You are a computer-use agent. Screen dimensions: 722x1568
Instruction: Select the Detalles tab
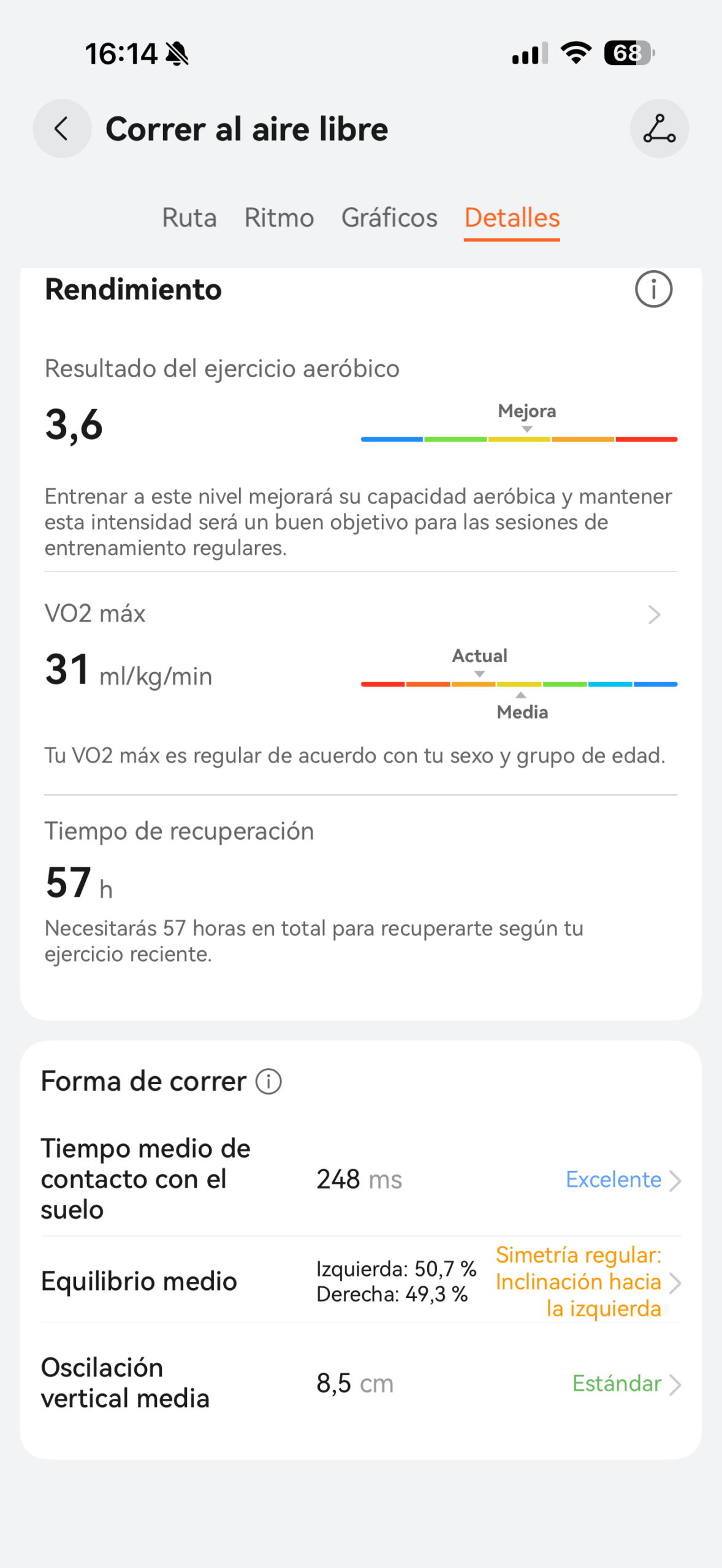(x=512, y=218)
